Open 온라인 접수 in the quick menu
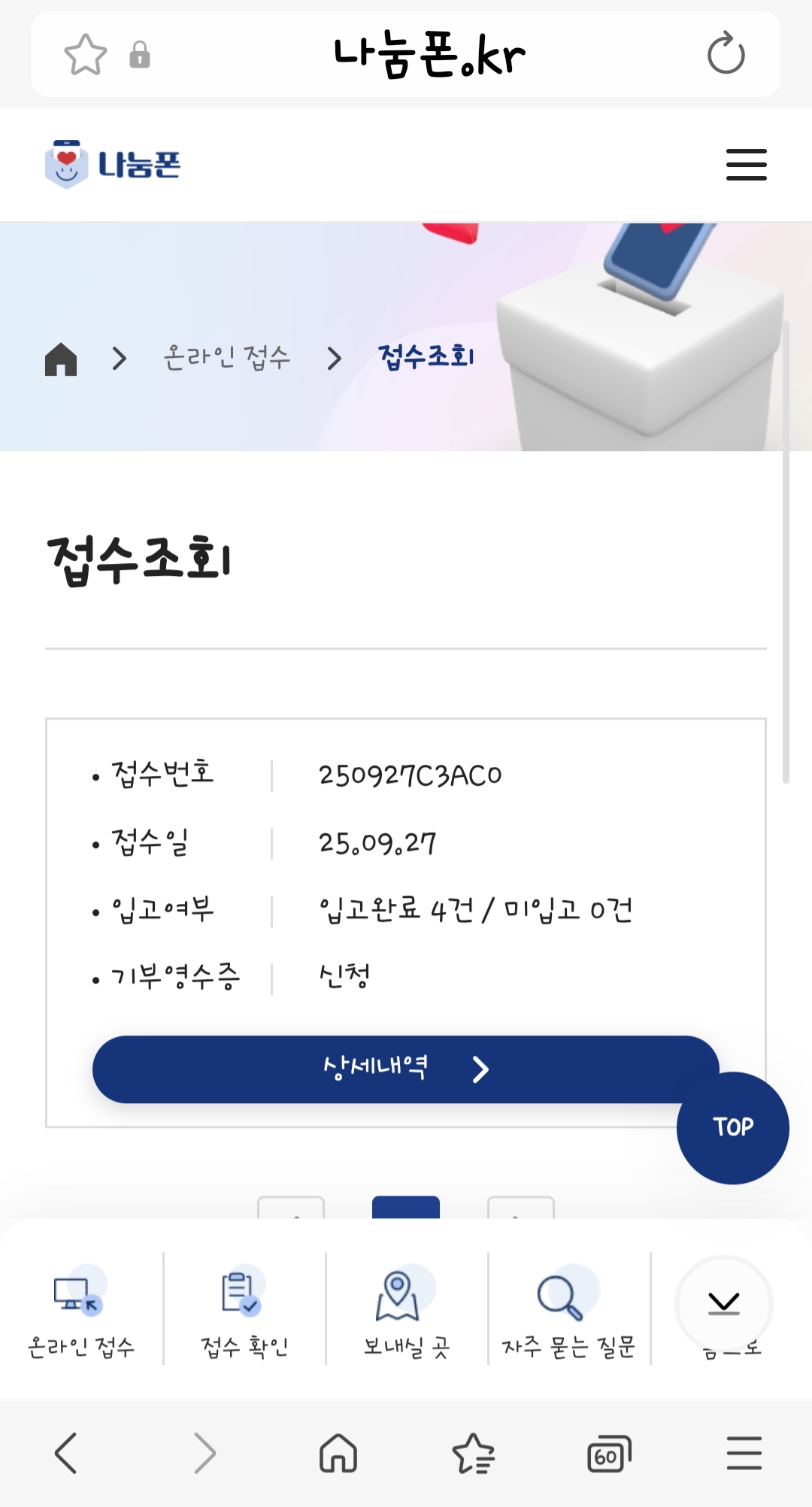This screenshot has width=812, height=1507. pos(81,1309)
